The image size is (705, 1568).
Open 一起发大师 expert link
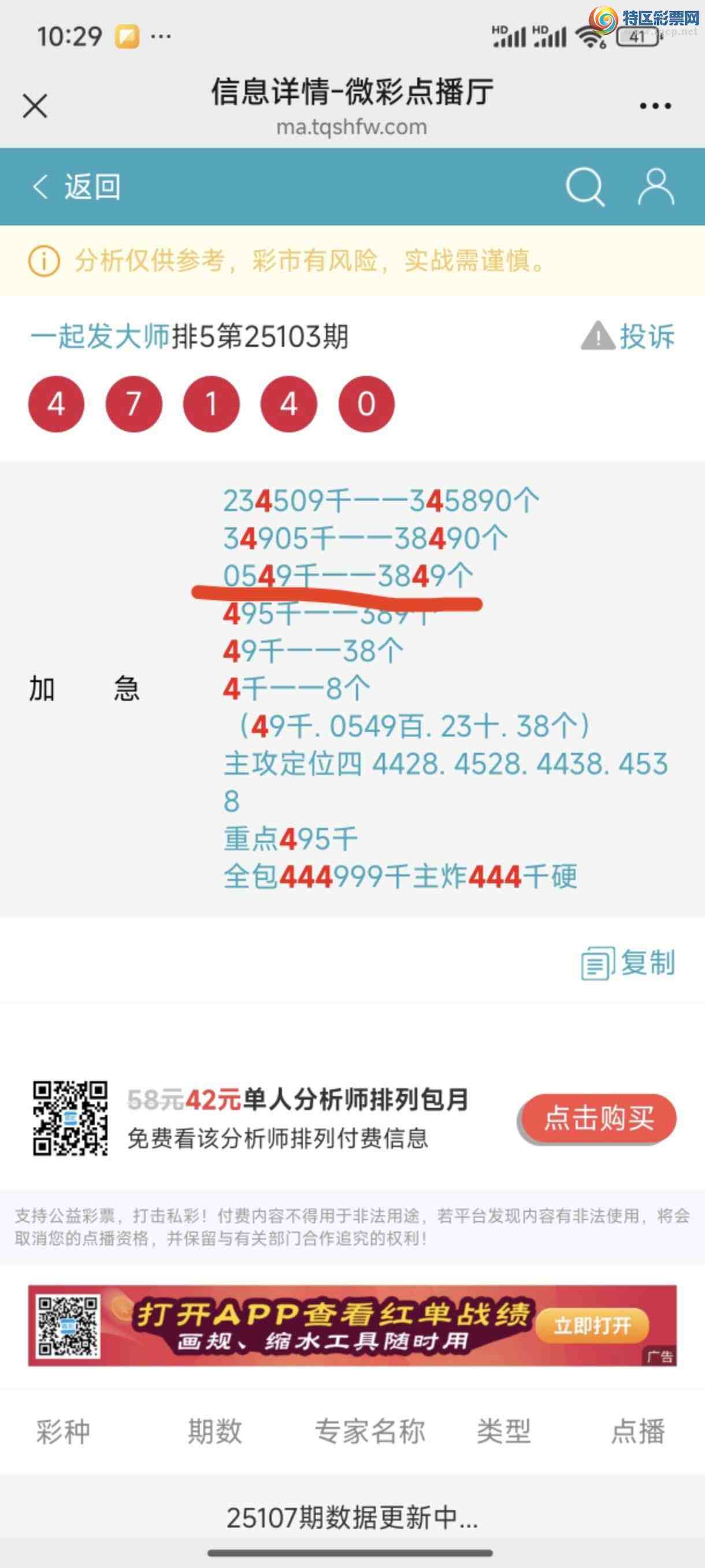pos(101,336)
